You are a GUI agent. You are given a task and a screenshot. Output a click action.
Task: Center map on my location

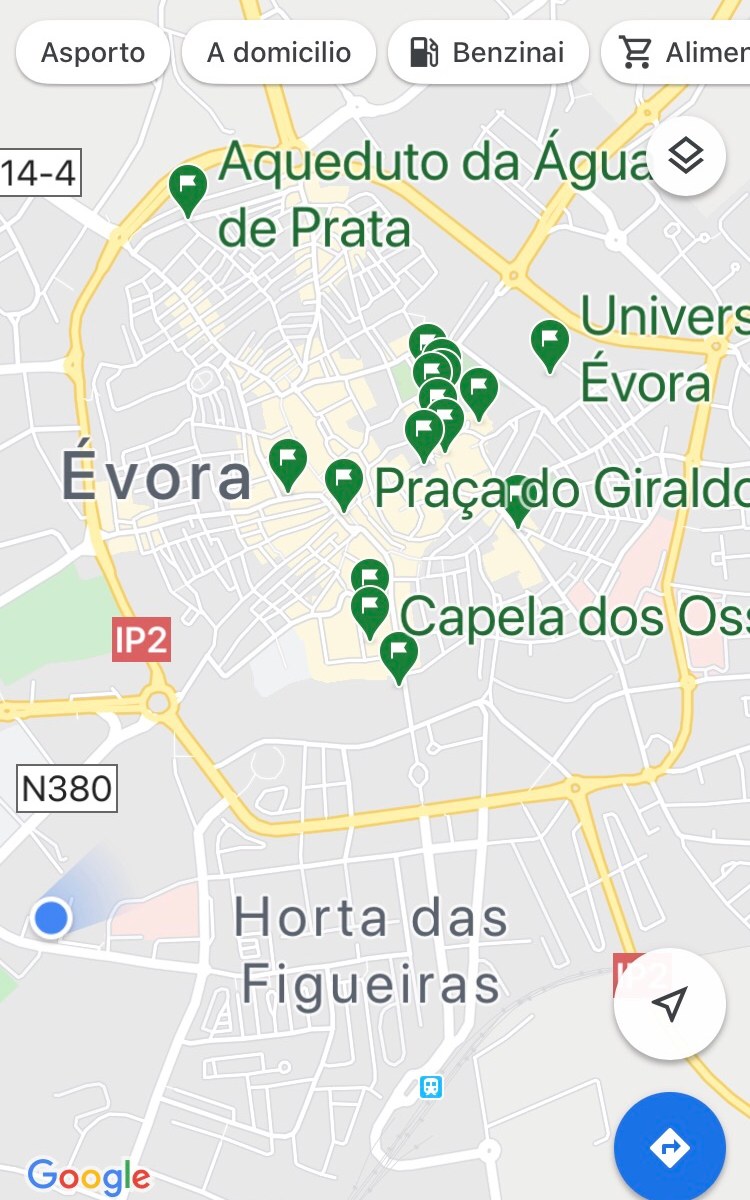[669, 1003]
